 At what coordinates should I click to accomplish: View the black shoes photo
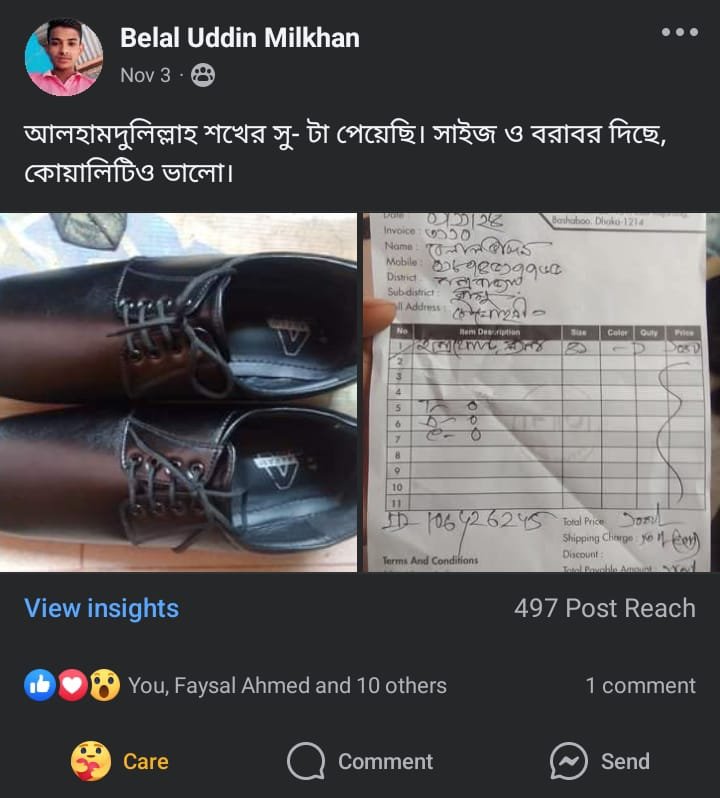click(178, 392)
